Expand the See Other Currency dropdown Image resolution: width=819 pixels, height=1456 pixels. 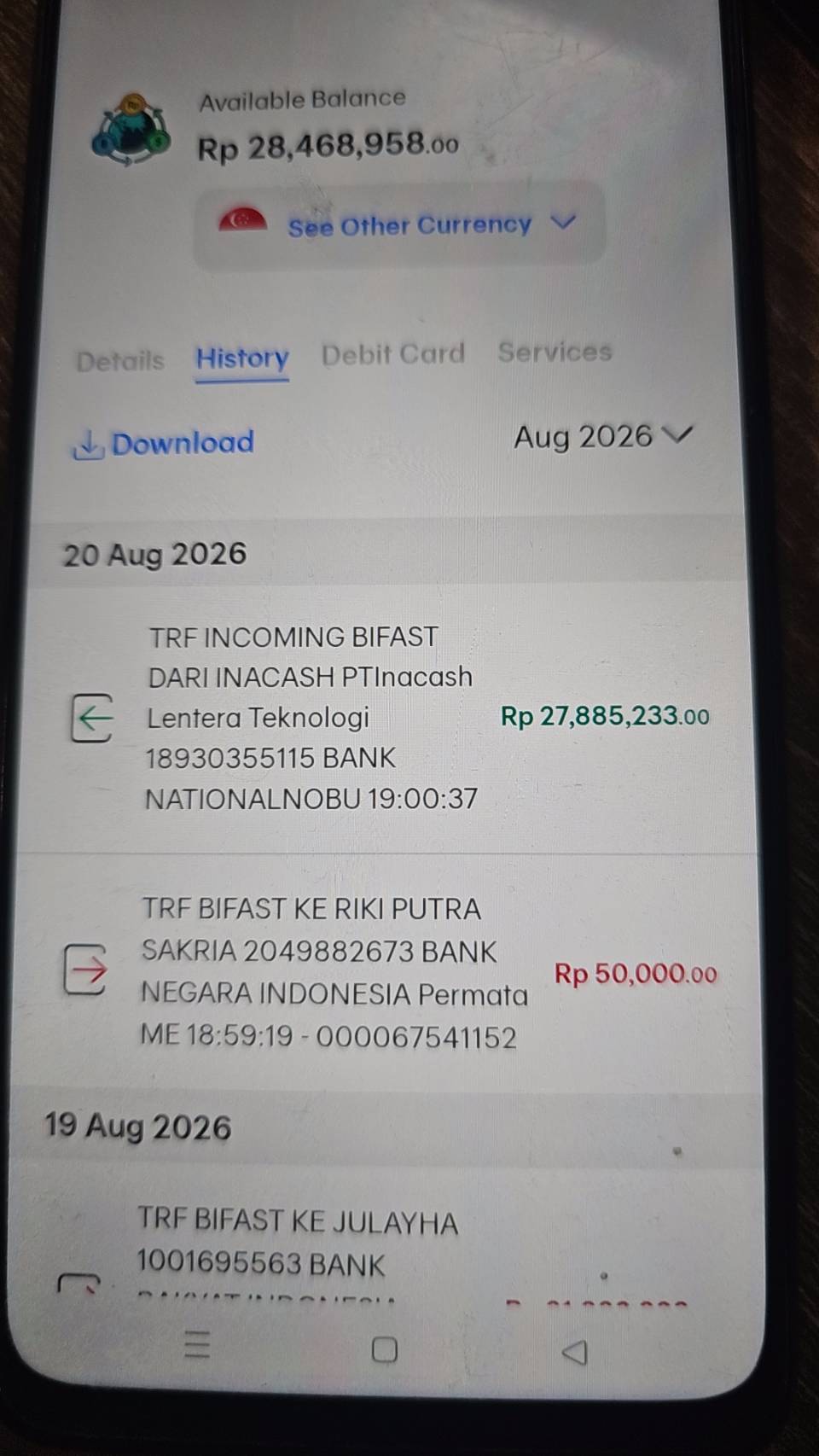pyautogui.click(x=399, y=225)
